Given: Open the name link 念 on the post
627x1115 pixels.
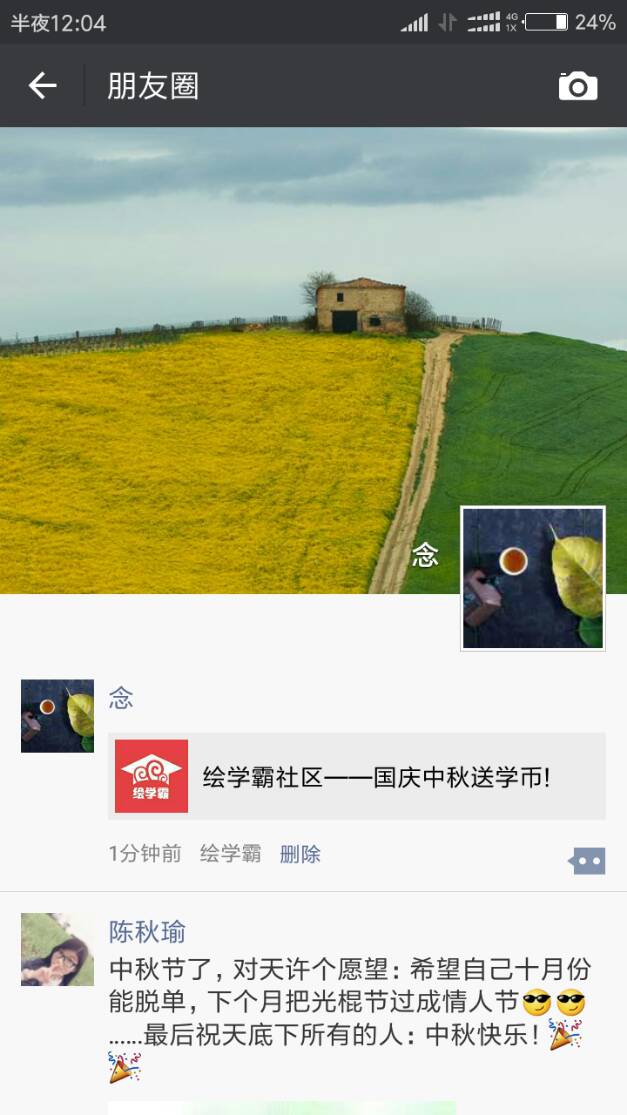Looking at the screenshot, I should tap(121, 698).
